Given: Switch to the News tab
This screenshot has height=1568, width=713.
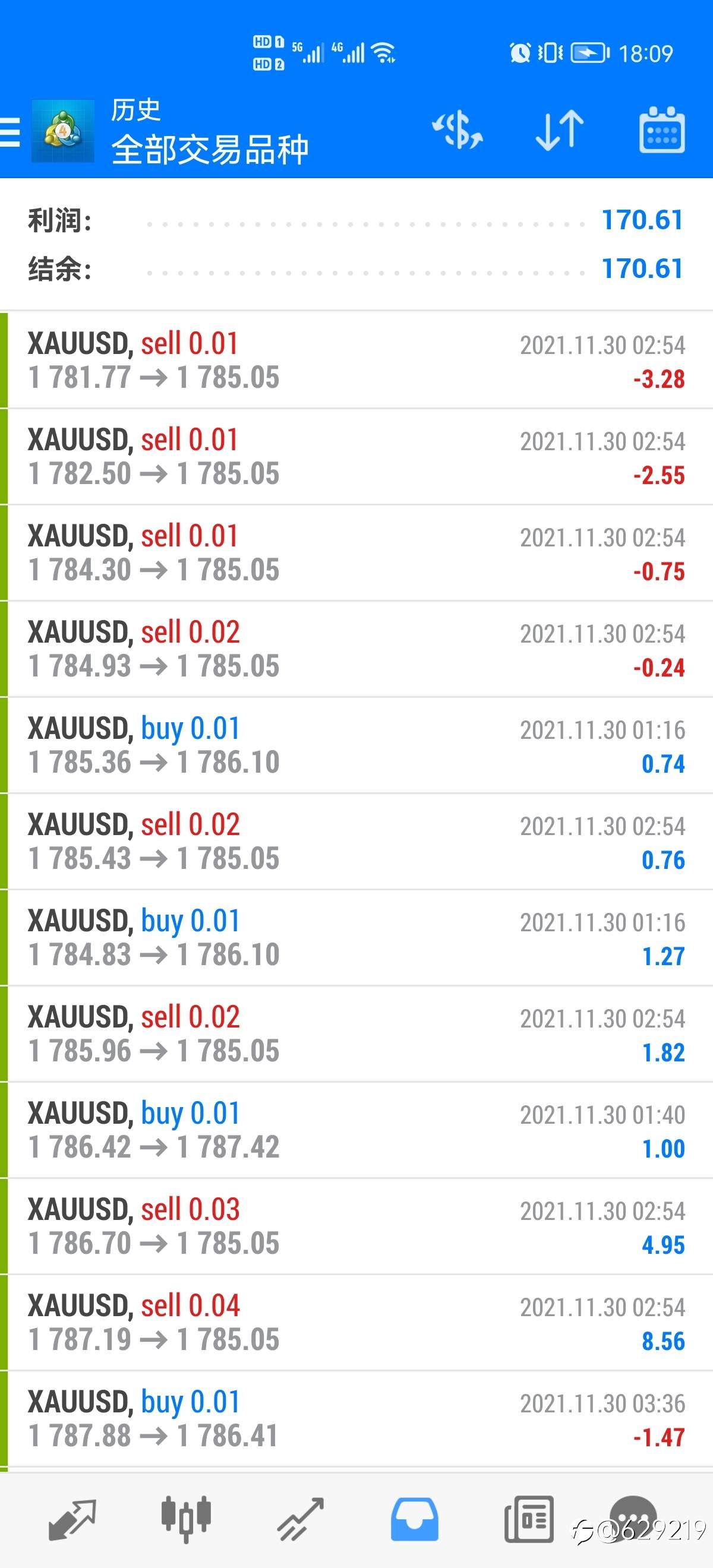Looking at the screenshot, I should [x=528, y=1519].
